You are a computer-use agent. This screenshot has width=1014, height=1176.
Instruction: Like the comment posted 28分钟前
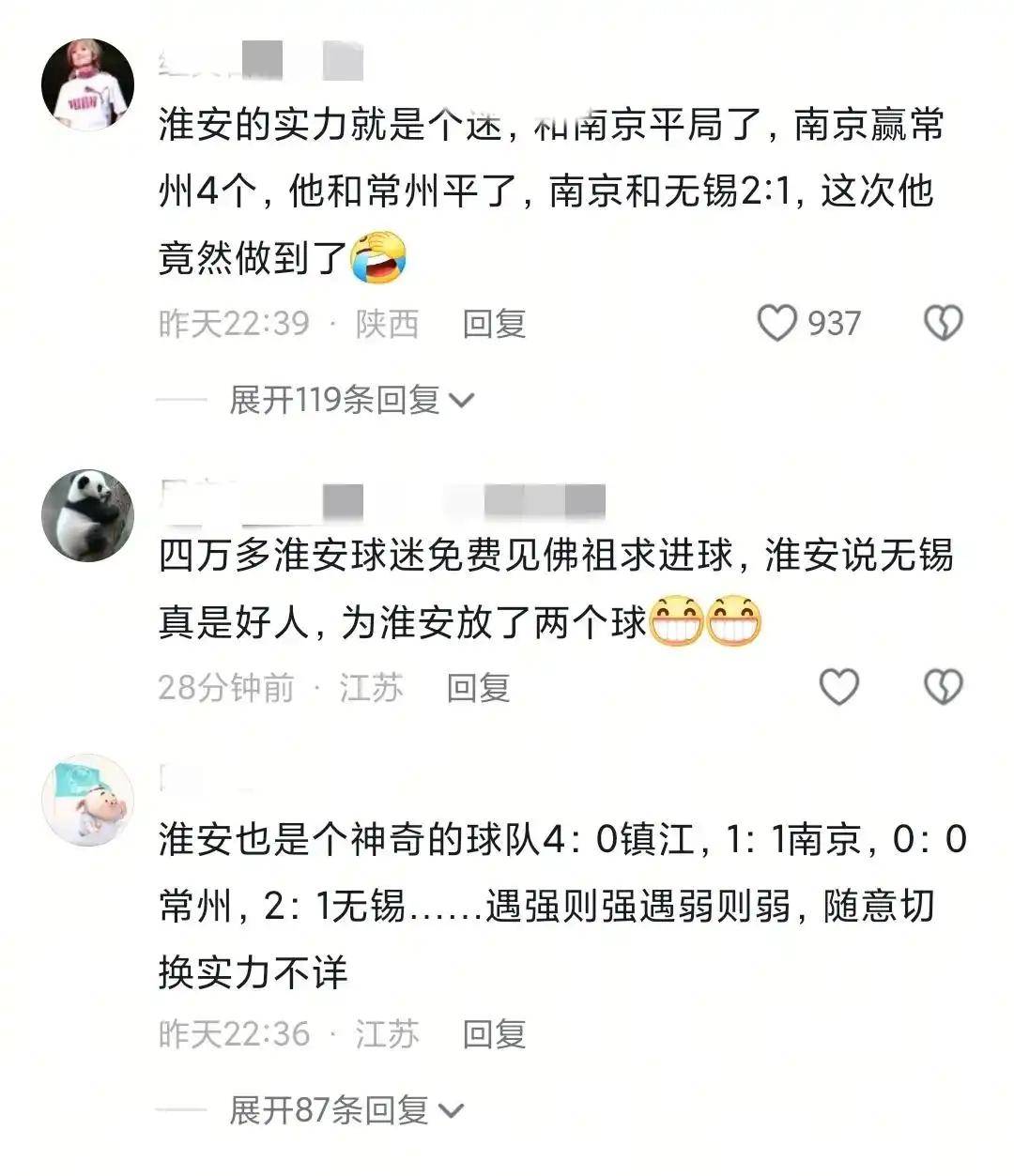[838, 687]
